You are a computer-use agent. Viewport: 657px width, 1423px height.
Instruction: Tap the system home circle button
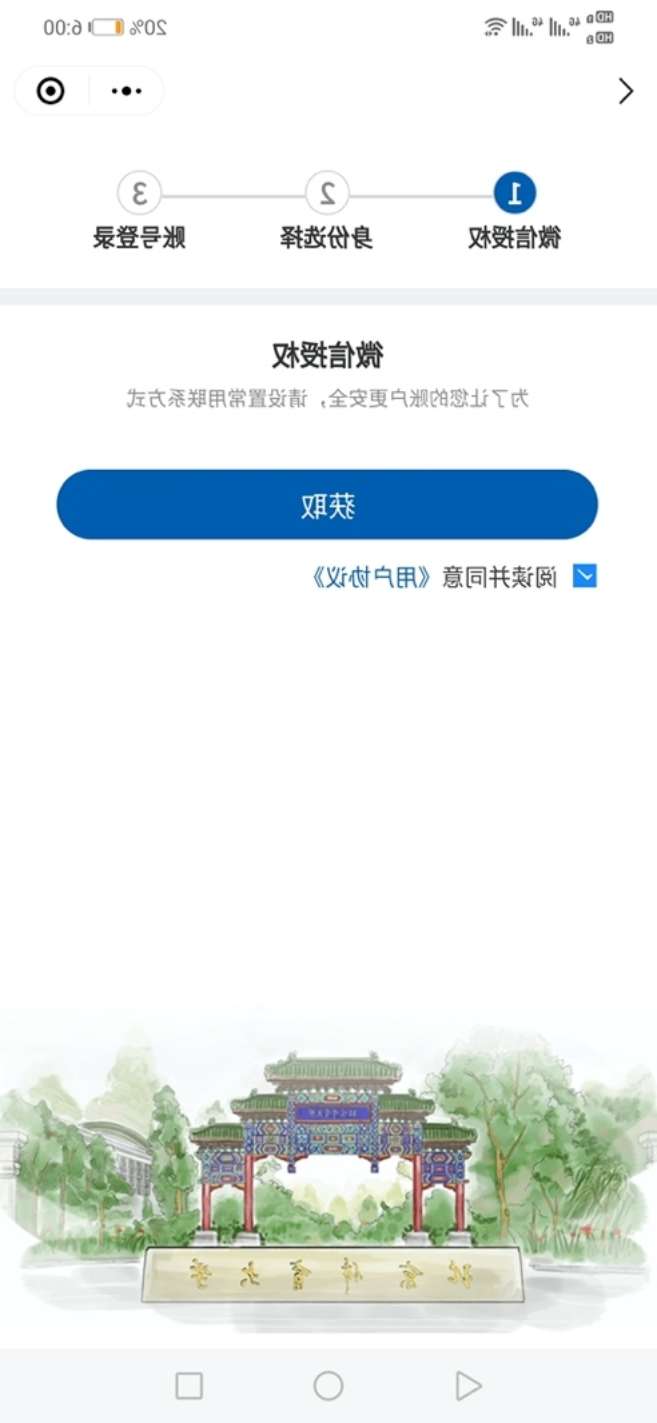[x=328, y=1385]
